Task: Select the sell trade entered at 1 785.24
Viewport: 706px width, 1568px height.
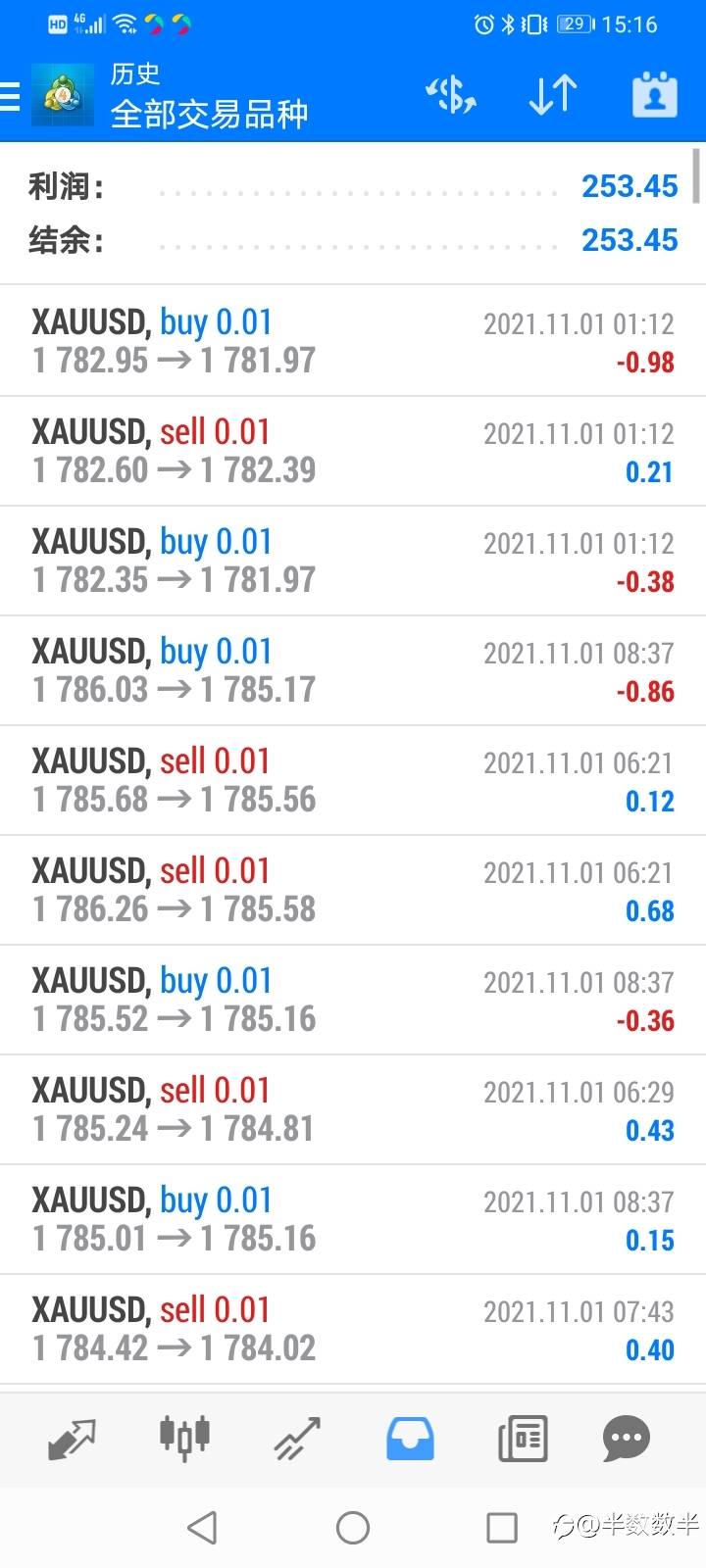Action: (353, 1109)
